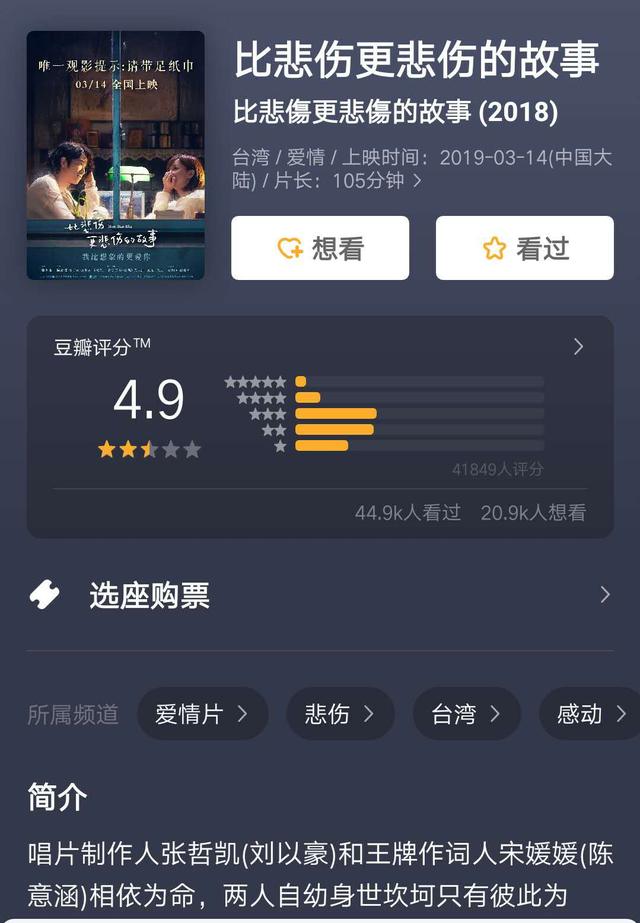Open 选座购票 to buy tickets
The height and width of the screenshot is (923, 640).
(320, 595)
